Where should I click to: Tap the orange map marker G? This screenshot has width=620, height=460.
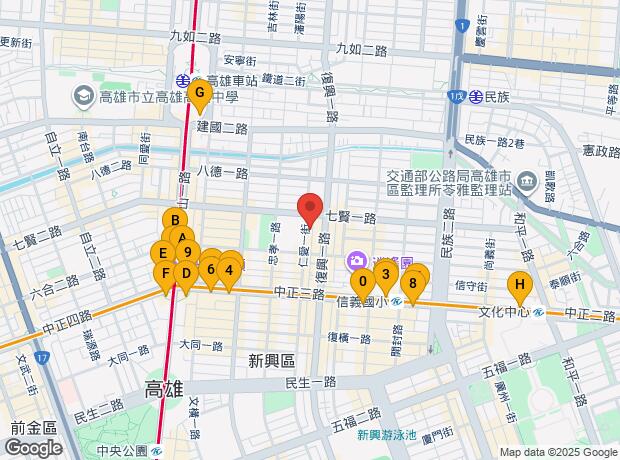click(198, 95)
